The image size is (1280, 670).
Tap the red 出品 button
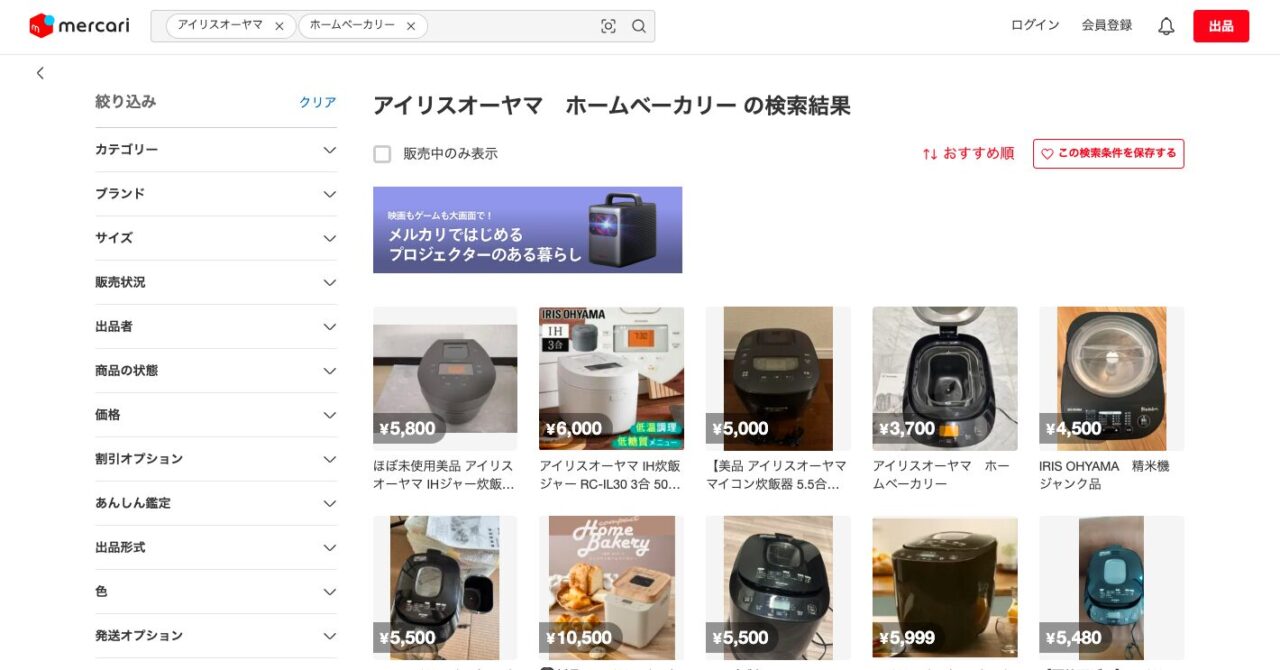(1220, 26)
